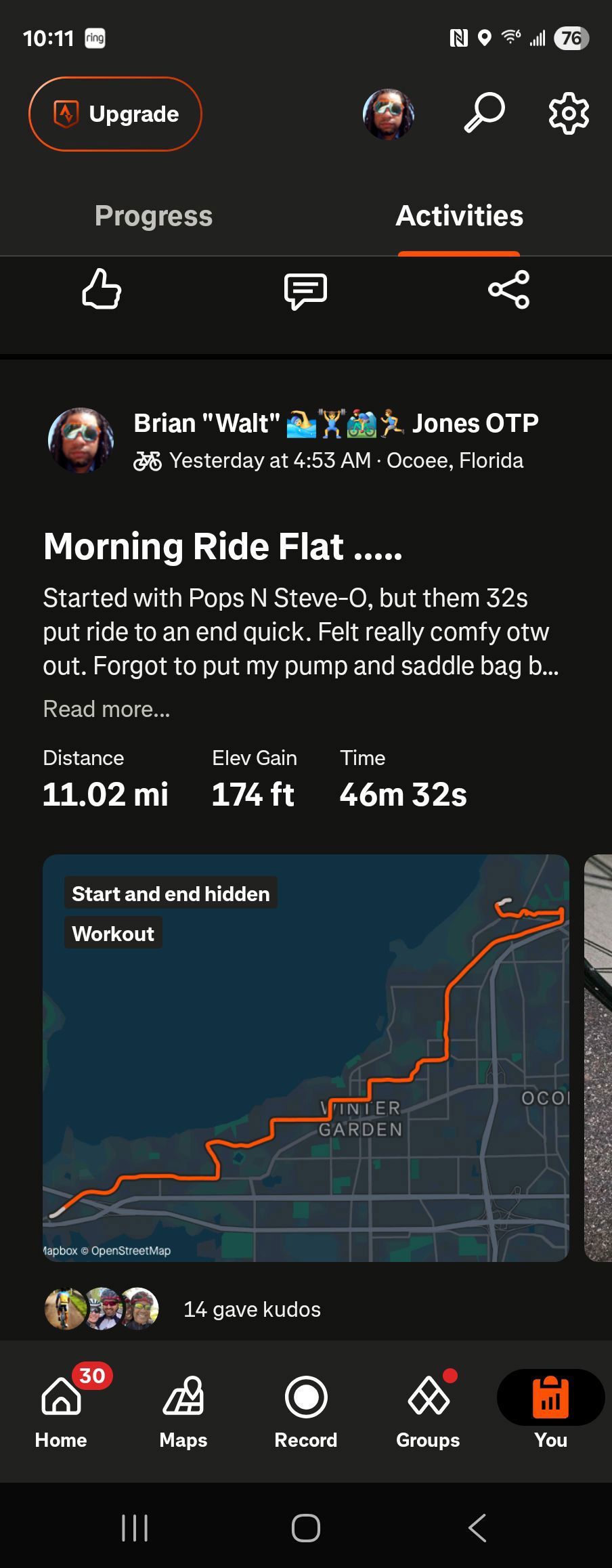This screenshot has width=612, height=1568.
Task: Open the profile avatar in the top bar
Action: (x=388, y=114)
